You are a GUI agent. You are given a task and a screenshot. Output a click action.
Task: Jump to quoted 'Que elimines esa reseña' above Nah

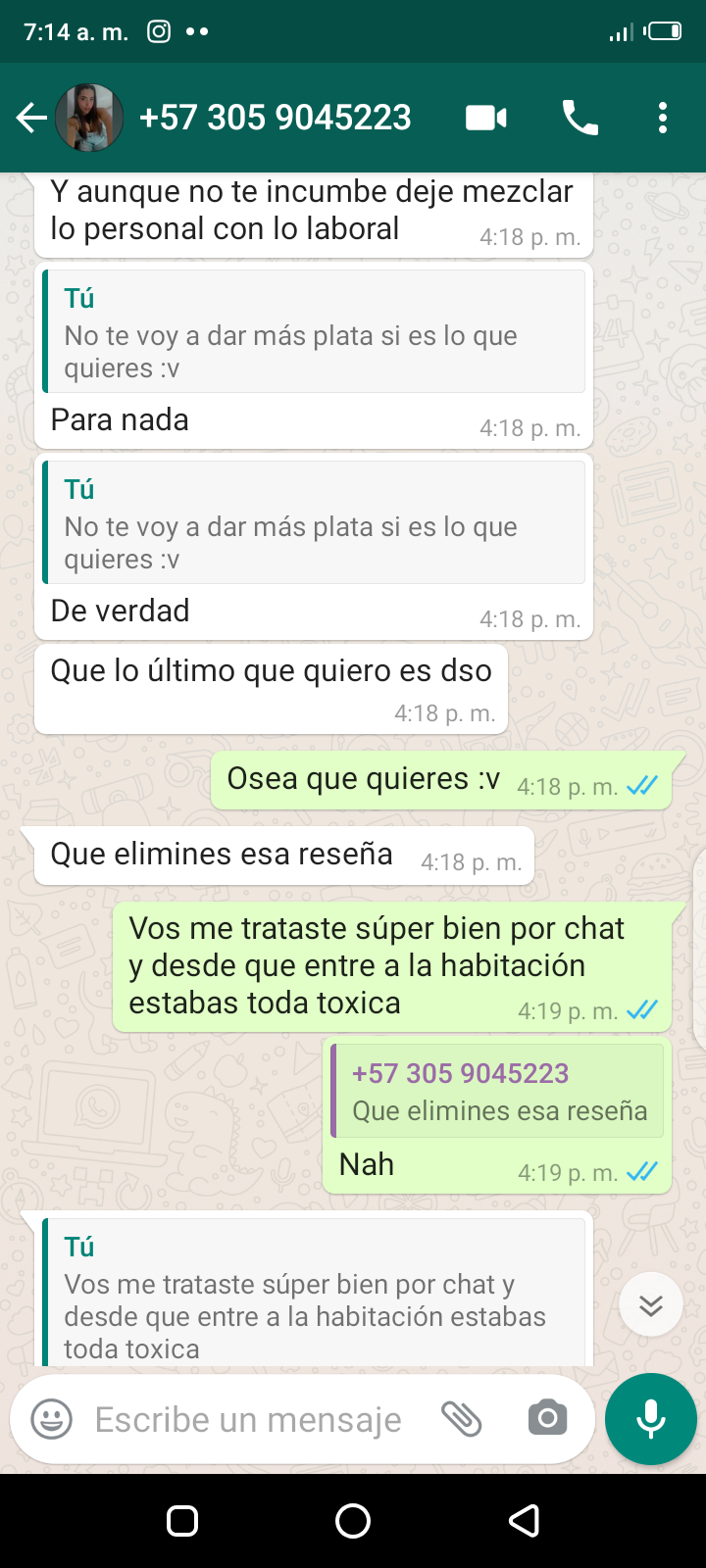point(498,1092)
